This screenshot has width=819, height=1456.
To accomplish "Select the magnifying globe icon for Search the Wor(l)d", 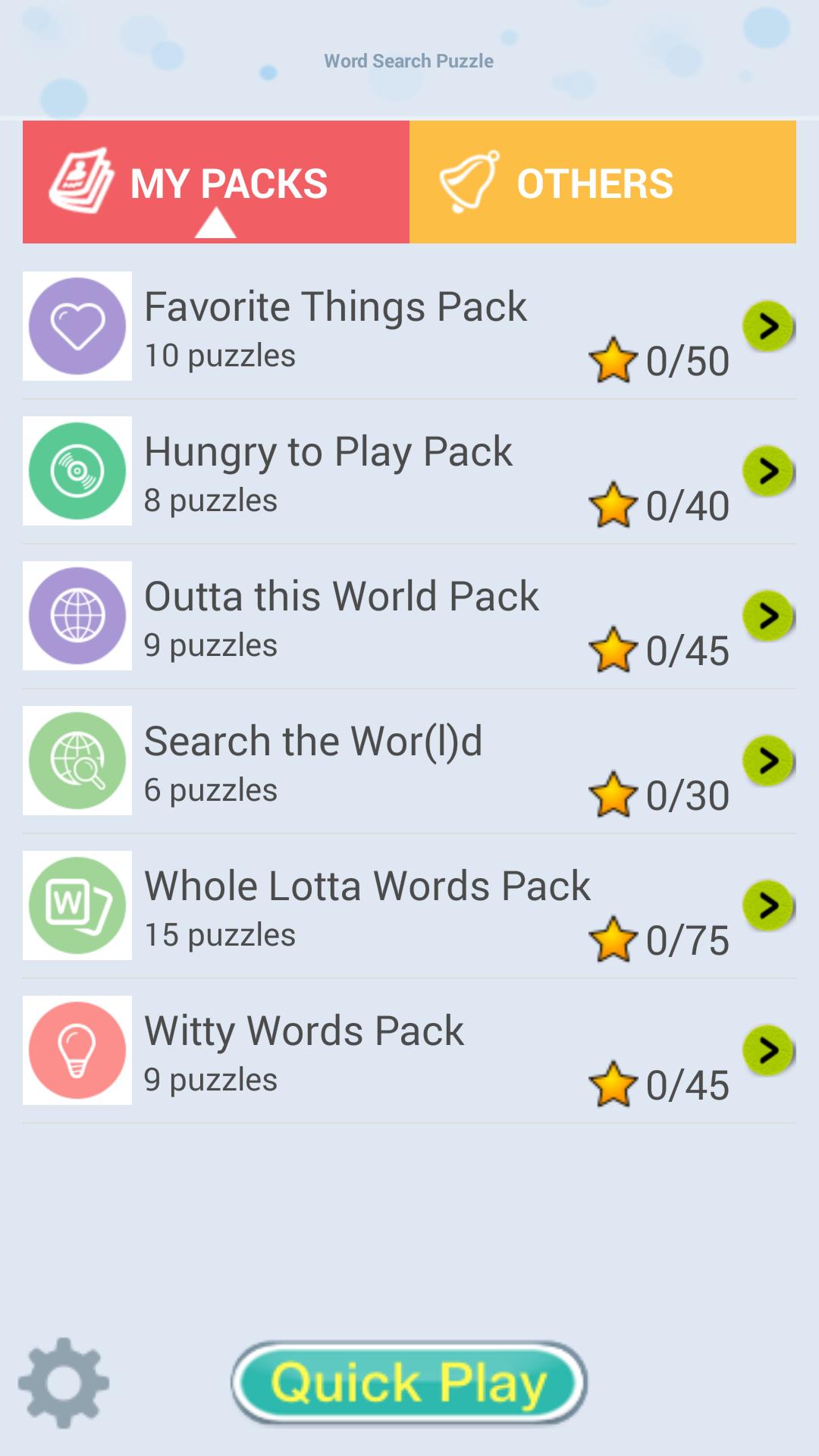I will click(77, 761).
